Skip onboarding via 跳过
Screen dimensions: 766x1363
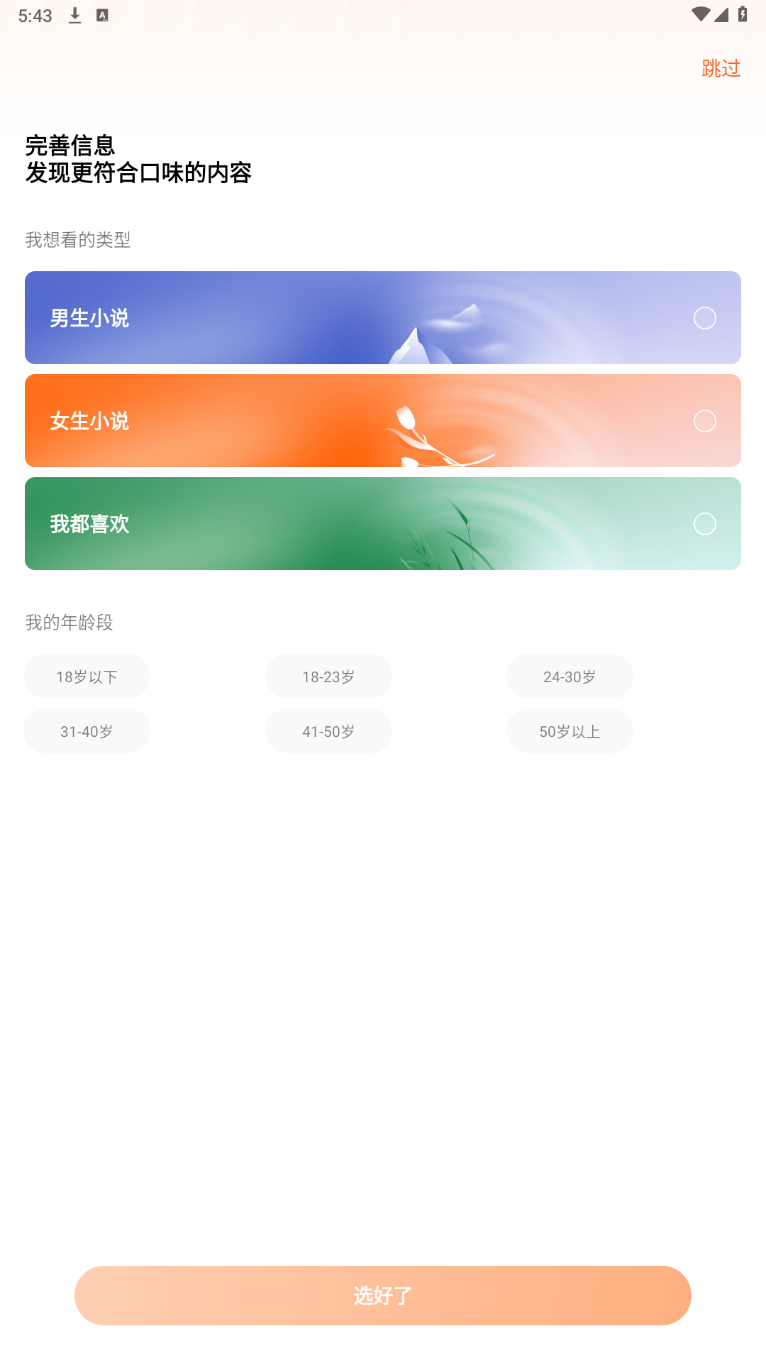(721, 68)
